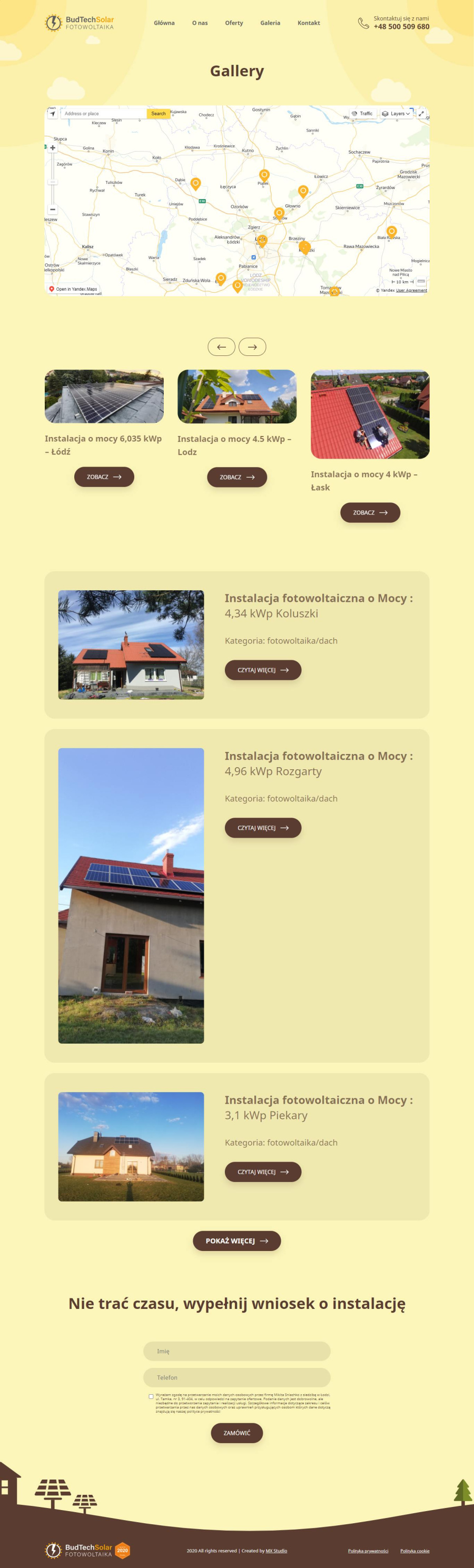
Task: Open the Oferty menu item
Action: pos(234,23)
